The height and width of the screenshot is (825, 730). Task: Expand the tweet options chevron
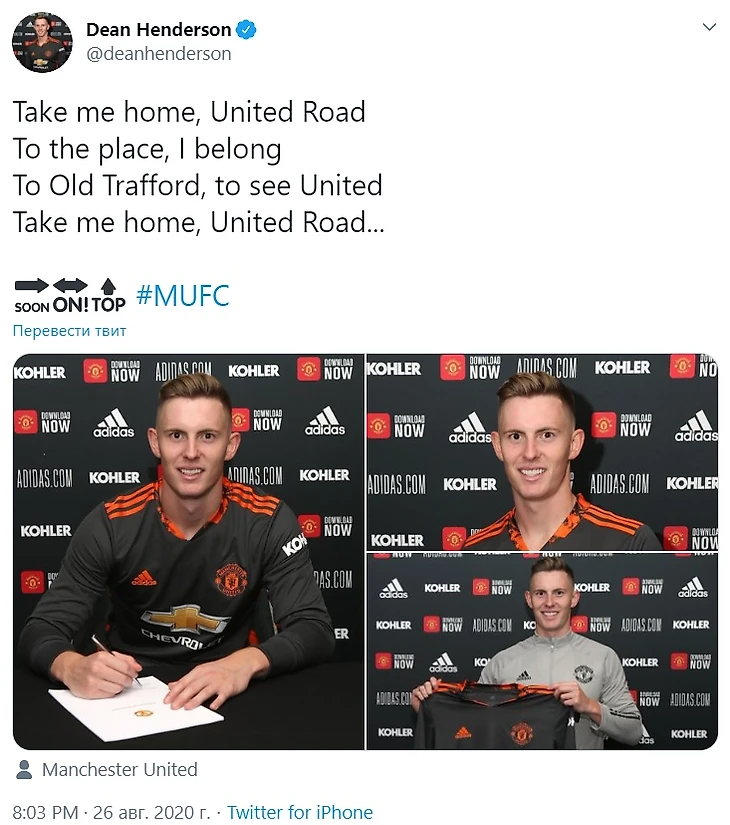pos(709,28)
